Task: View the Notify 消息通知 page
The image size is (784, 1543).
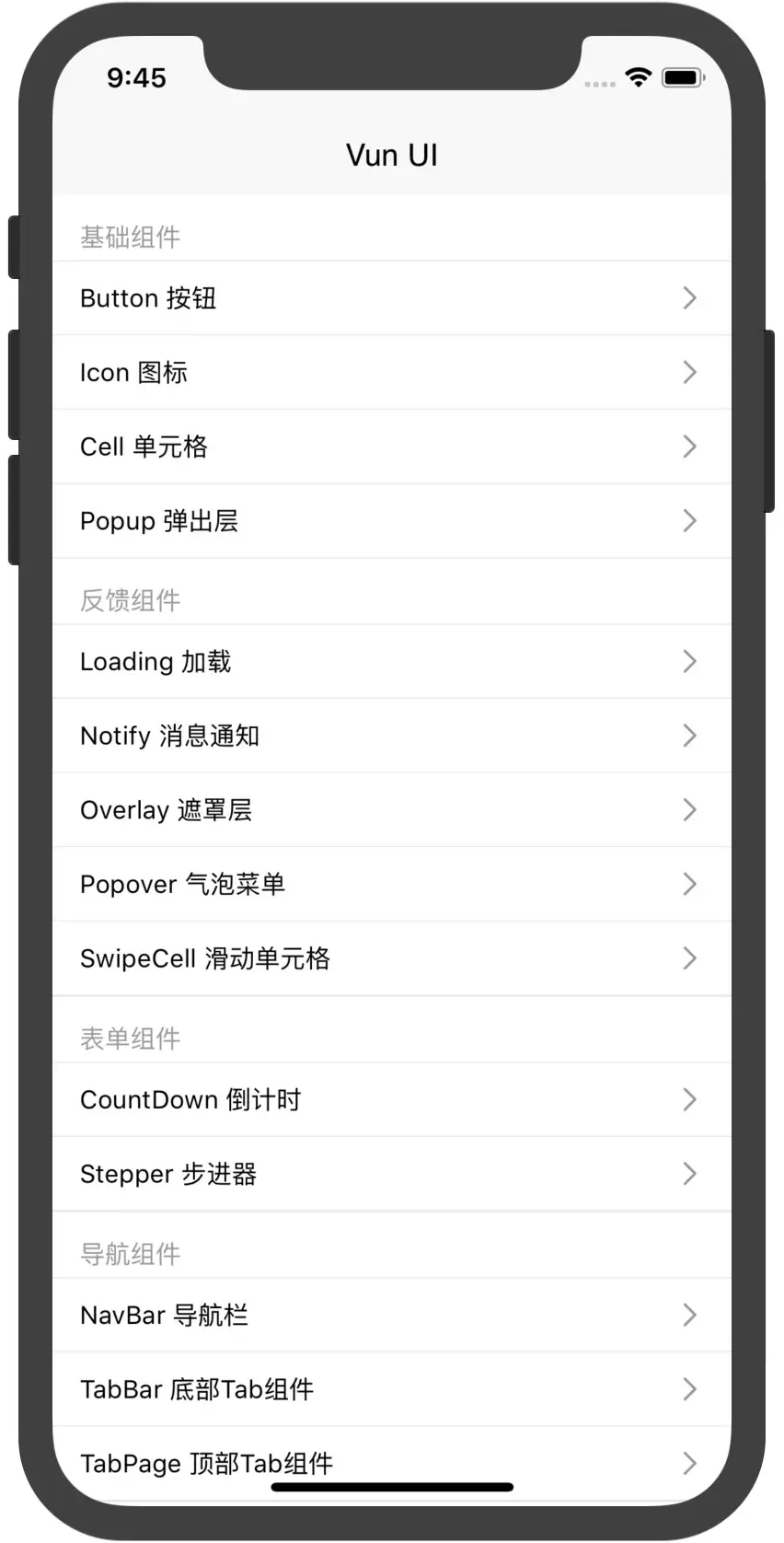Action: 392,736
